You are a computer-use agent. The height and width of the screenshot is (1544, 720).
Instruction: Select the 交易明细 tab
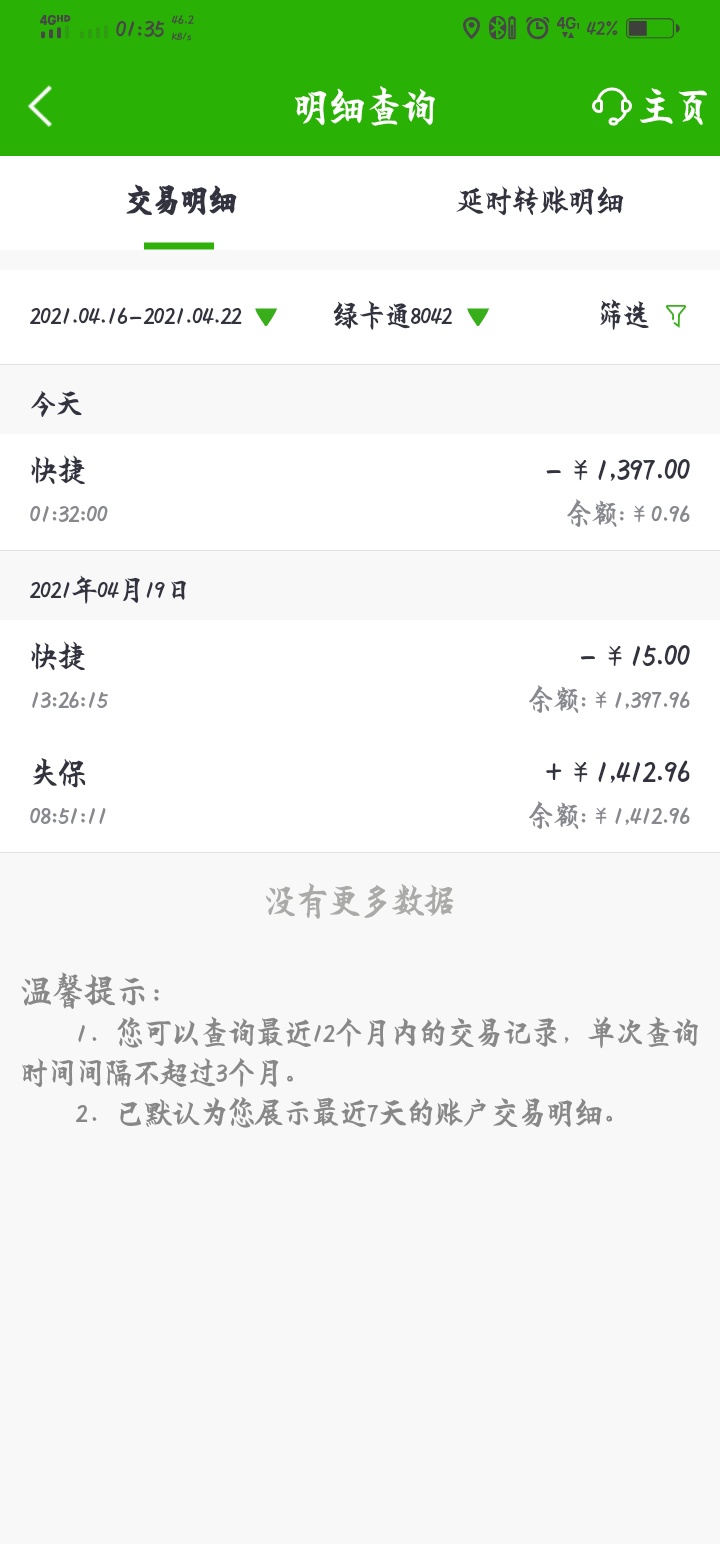tap(180, 202)
